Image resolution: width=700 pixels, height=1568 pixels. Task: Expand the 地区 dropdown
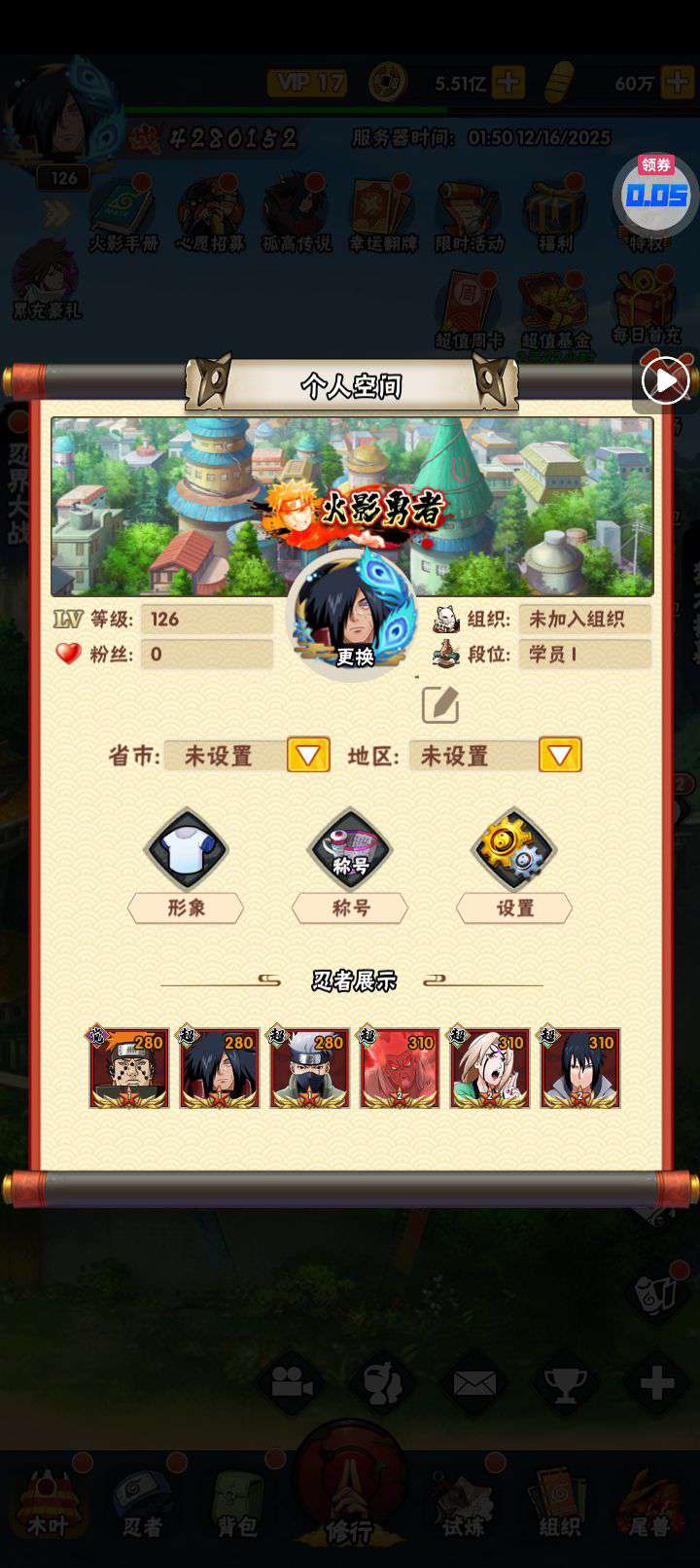tap(560, 756)
